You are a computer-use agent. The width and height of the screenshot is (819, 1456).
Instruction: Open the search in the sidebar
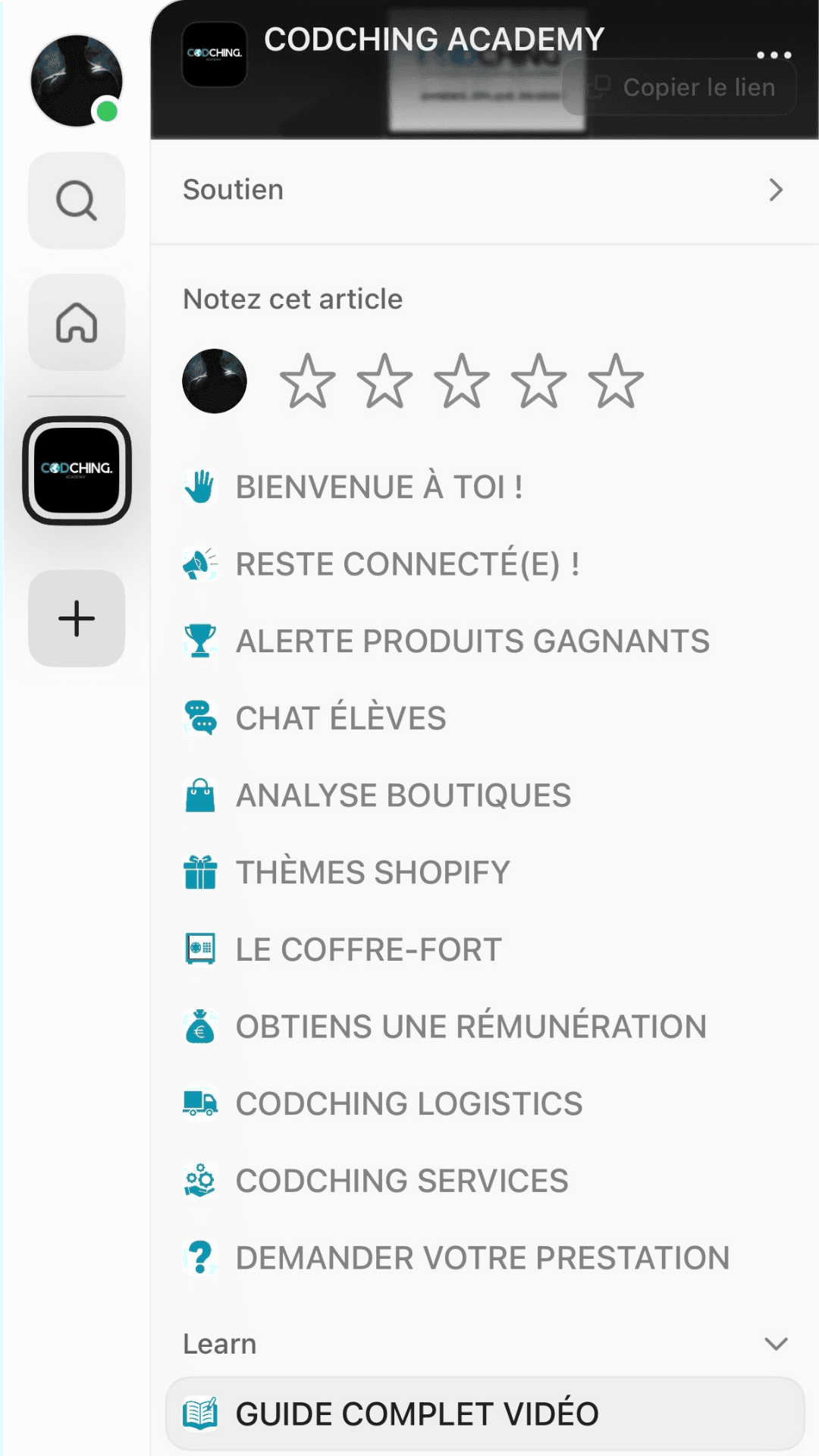click(x=77, y=201)
